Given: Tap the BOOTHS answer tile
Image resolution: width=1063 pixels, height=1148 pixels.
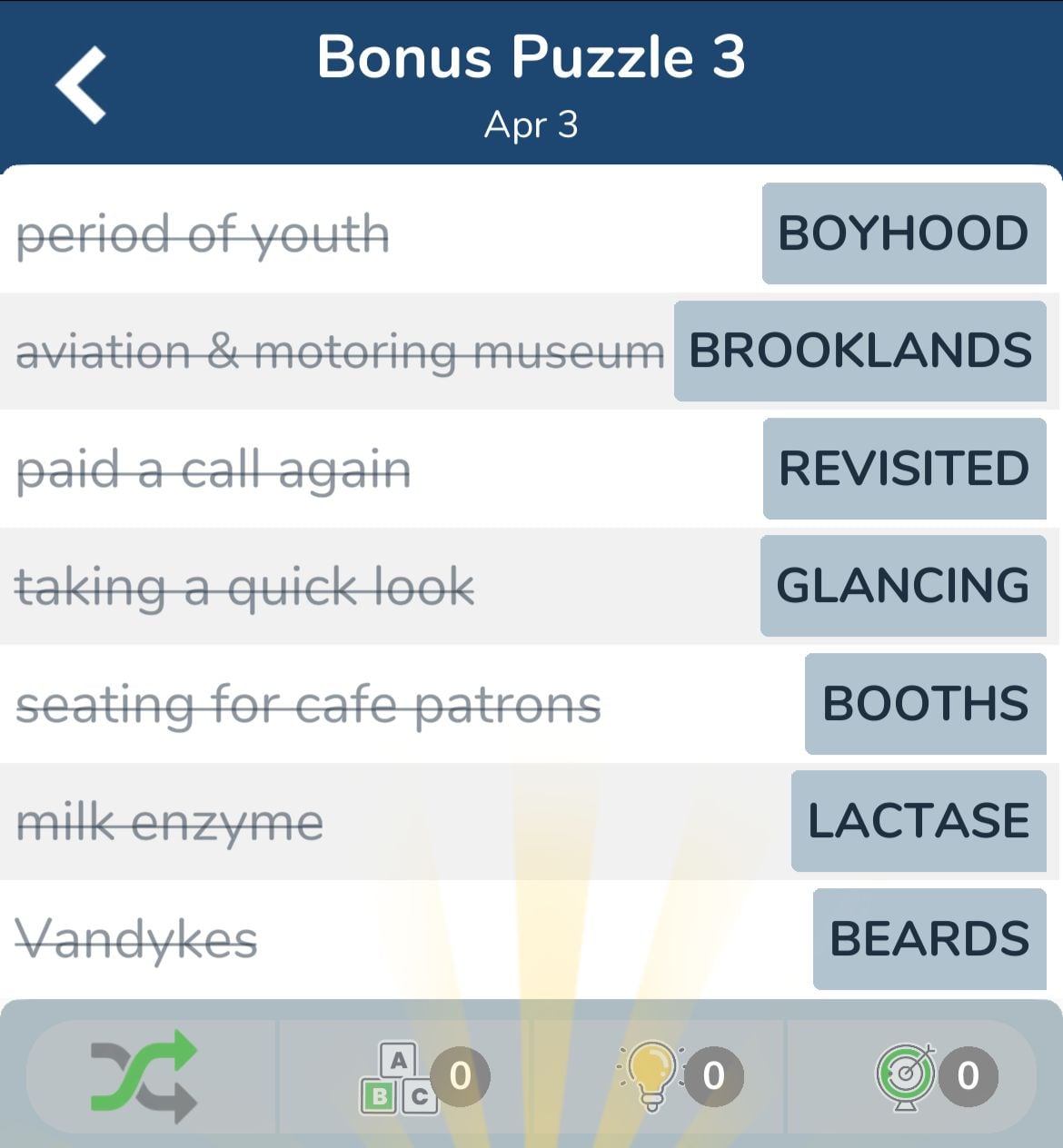Looking at the screenshot, I should (x=925, y=704).
